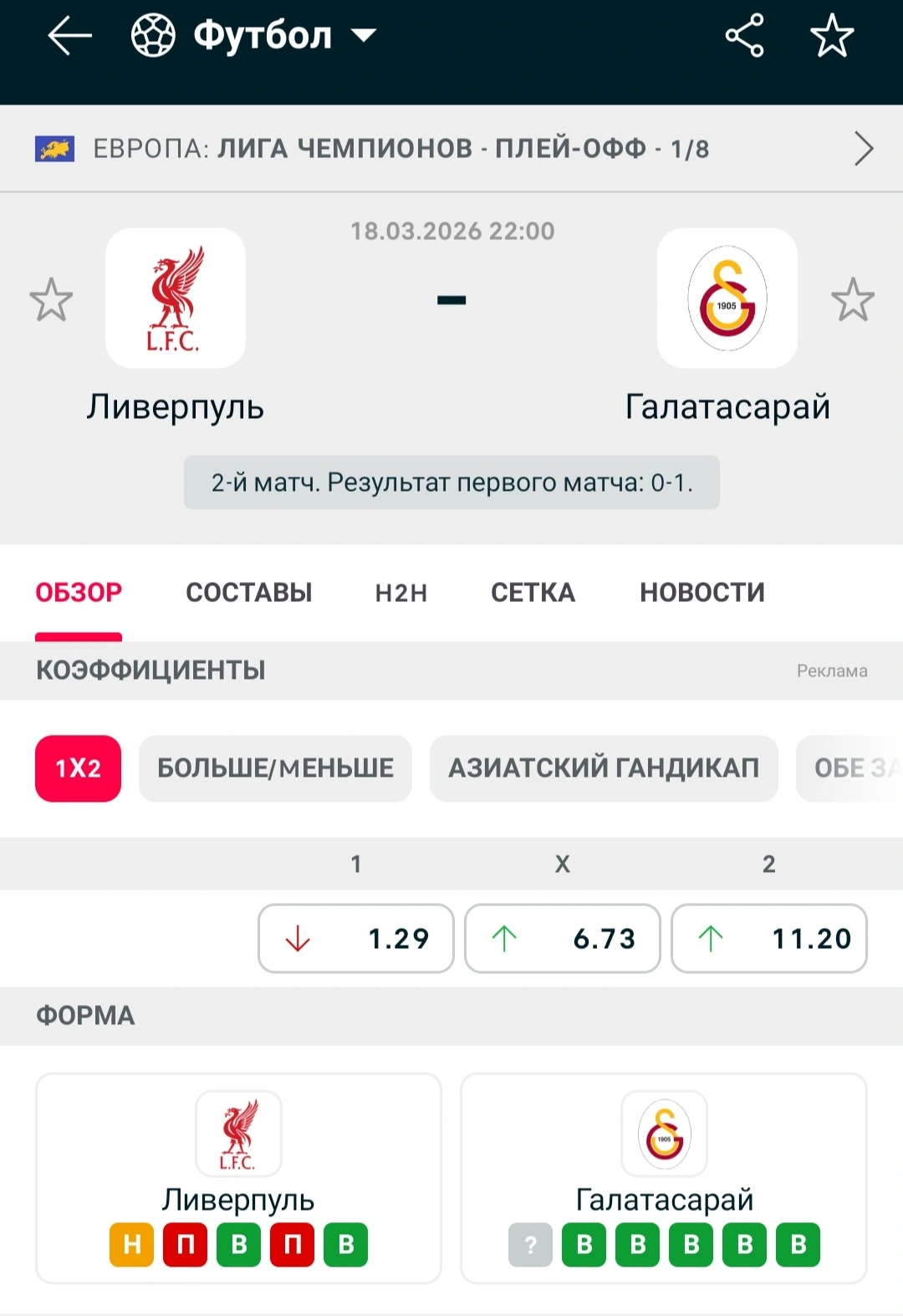903x1316 pixels.
Task: Switch to the Составы tab
Action: 248,593
